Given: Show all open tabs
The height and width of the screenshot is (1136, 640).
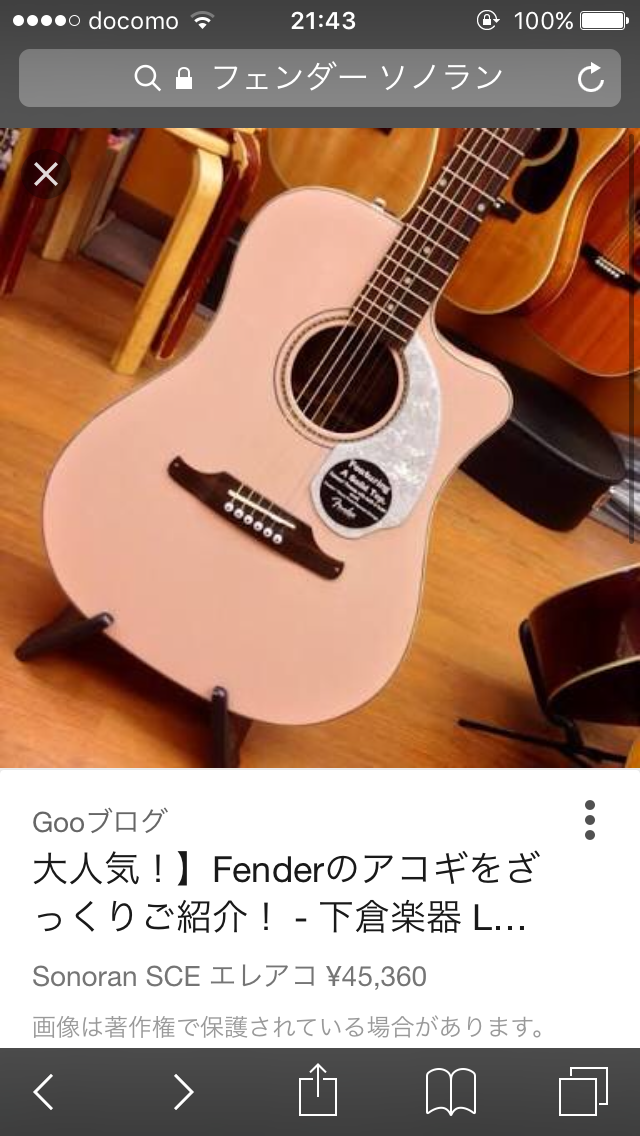Looking at the screenshot, I should pos(583,1092).
